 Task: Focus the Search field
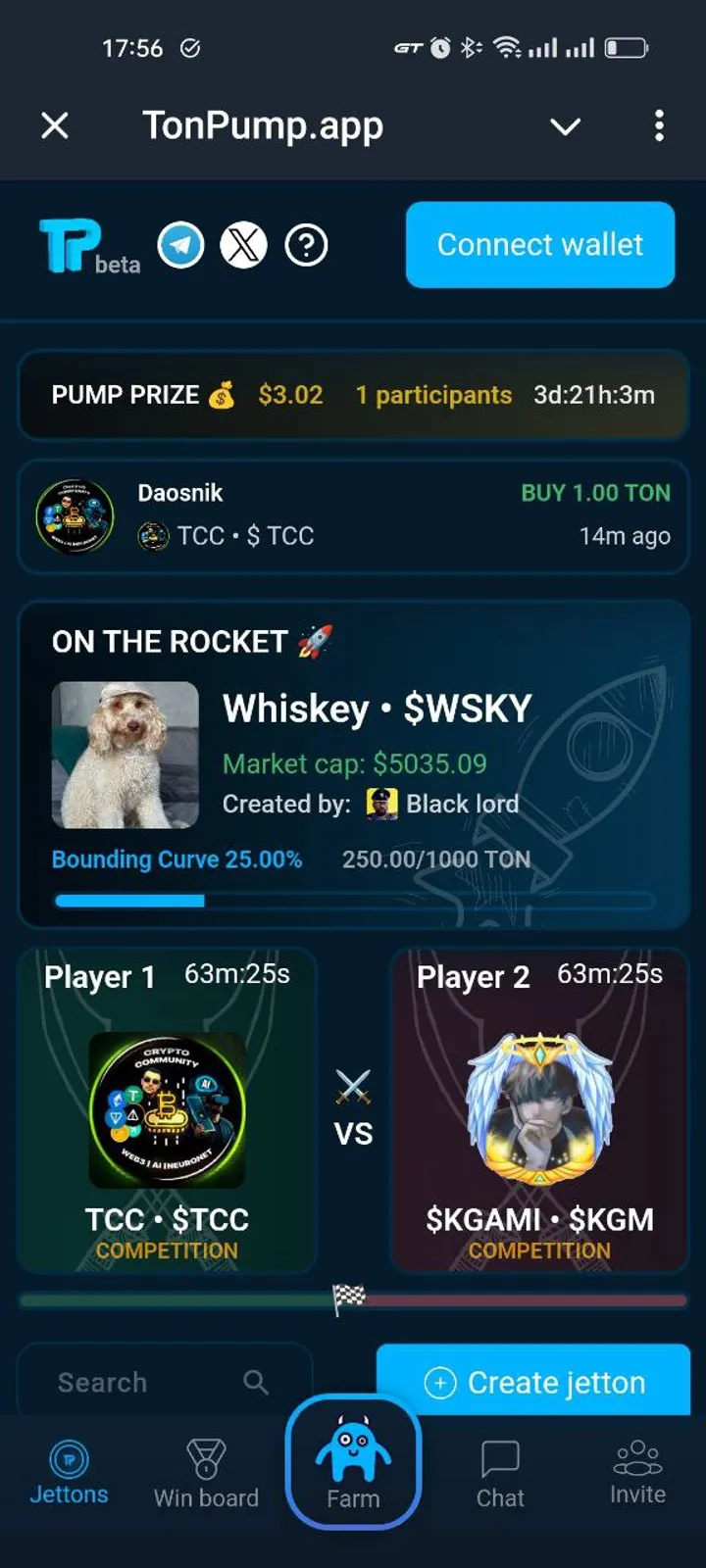click(147, 1382)
